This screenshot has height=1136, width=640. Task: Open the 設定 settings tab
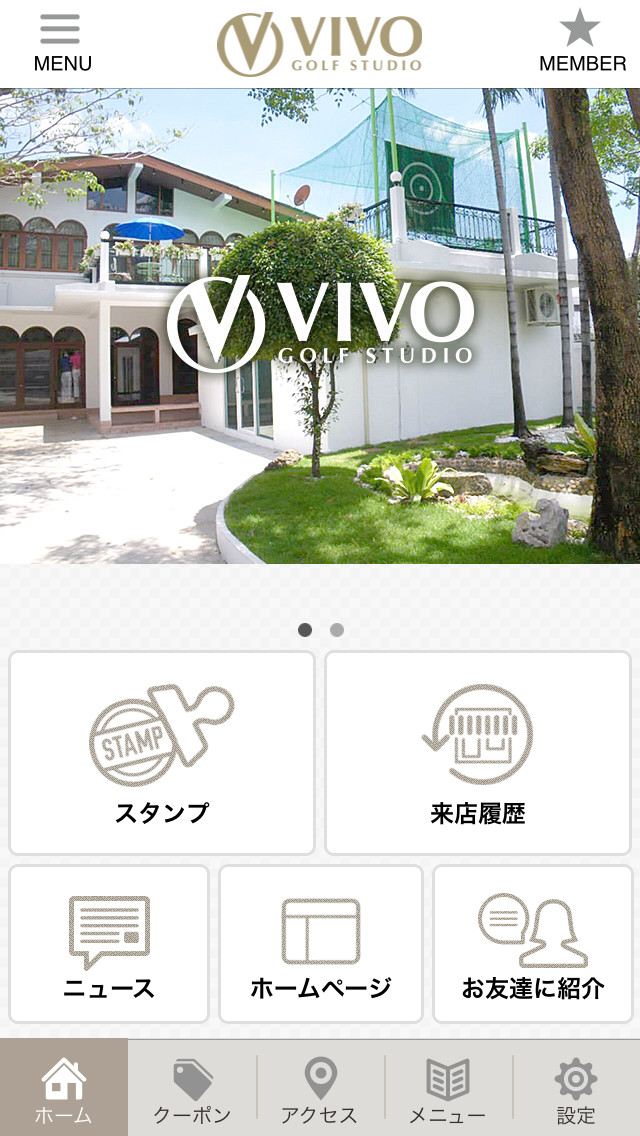pos(576,1088)
